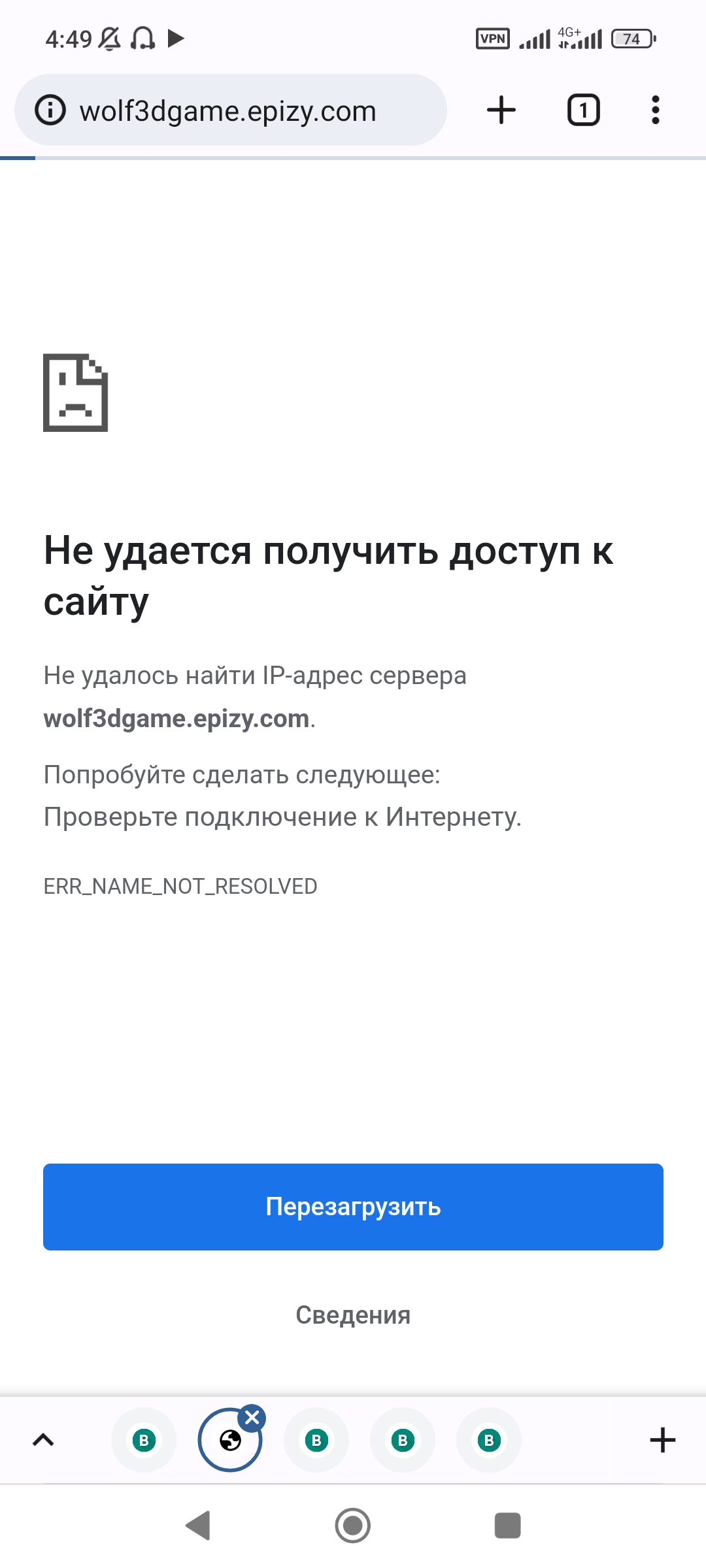
Task: Open a new tab with top plus
Action: tap(501, 110)
